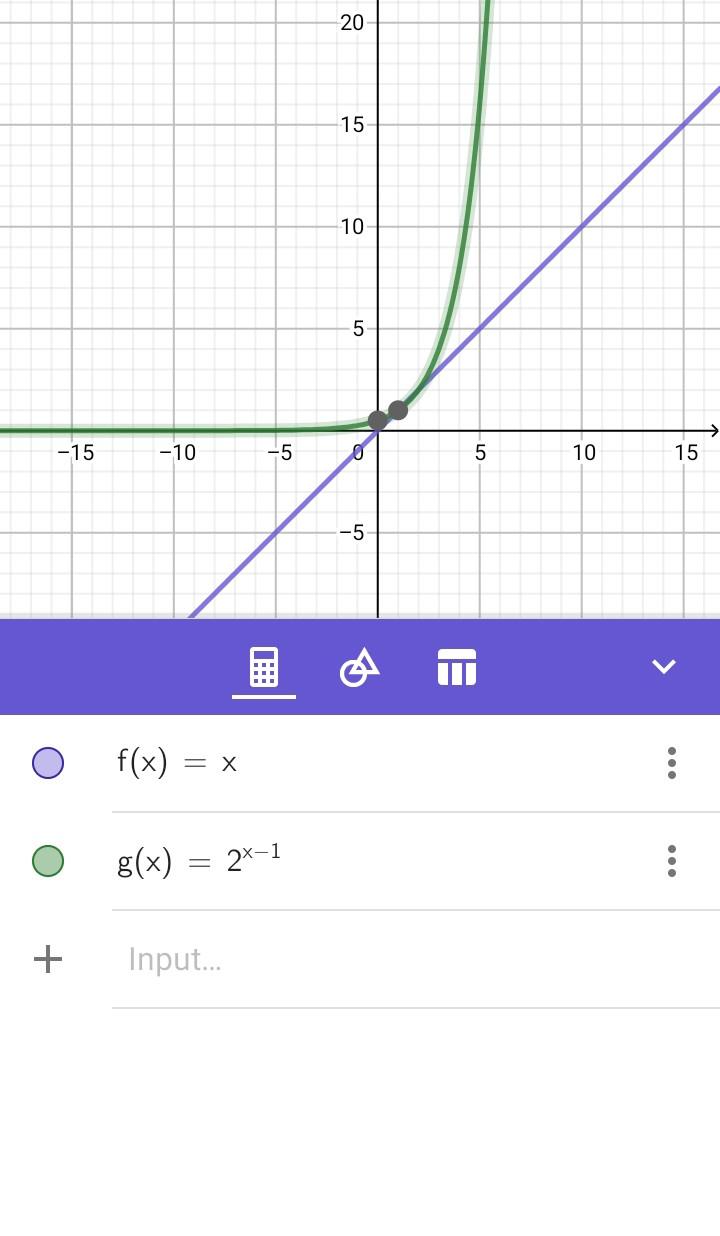Tap the plus icon beside Input
The height and width of the screenshot is (1236, 720).
[x=48, y=960]
